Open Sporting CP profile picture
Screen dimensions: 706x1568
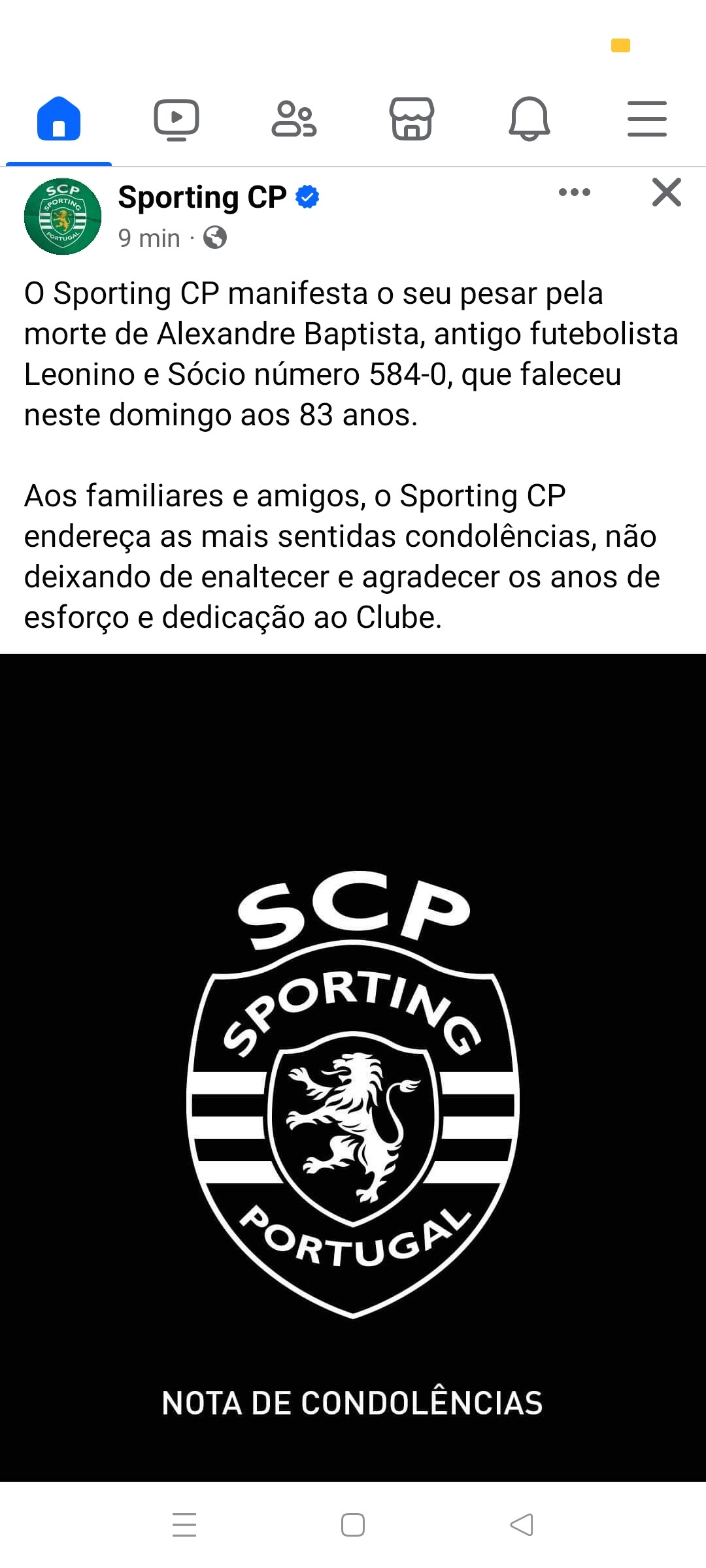[x=63, y=216]
